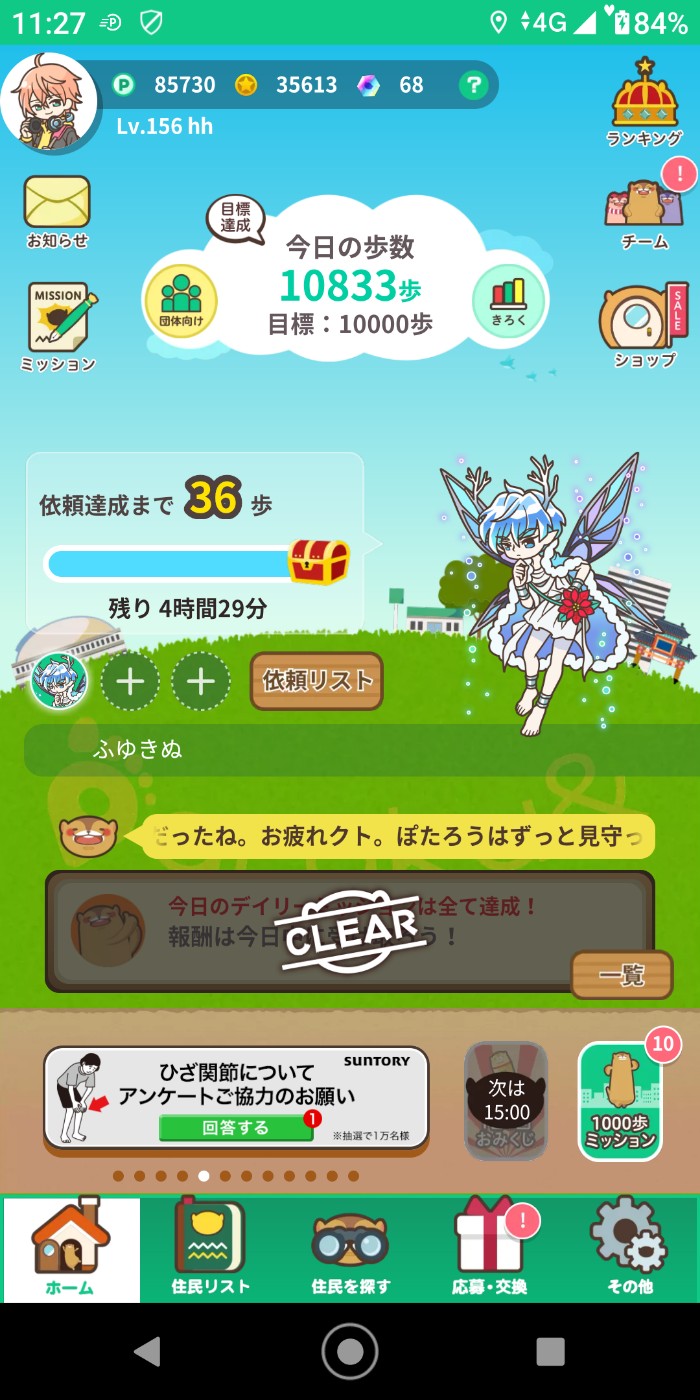Open the 1000歩ミッション
Screen dimensions: 700x1400
(620, 1102)
